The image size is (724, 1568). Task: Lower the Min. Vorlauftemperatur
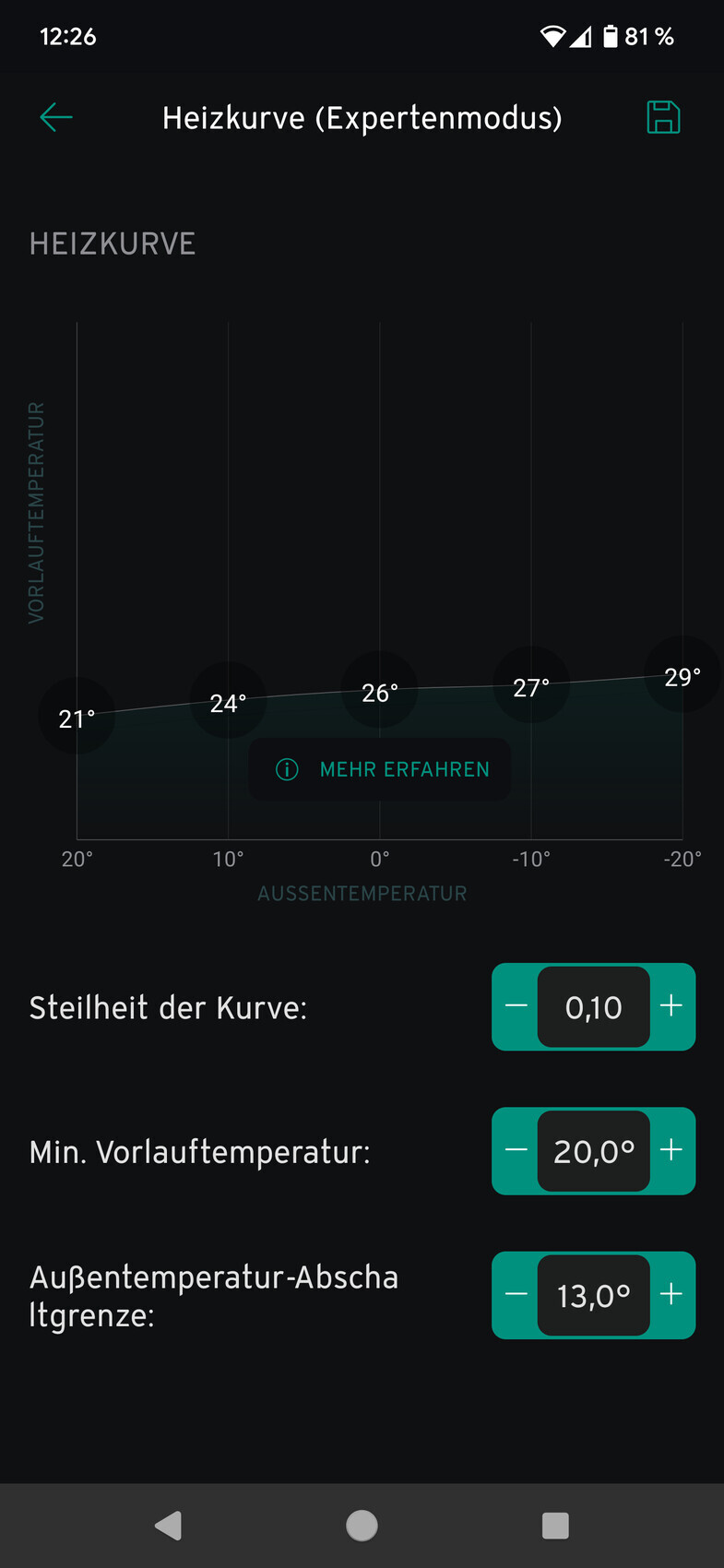(x=516, y=1150)
